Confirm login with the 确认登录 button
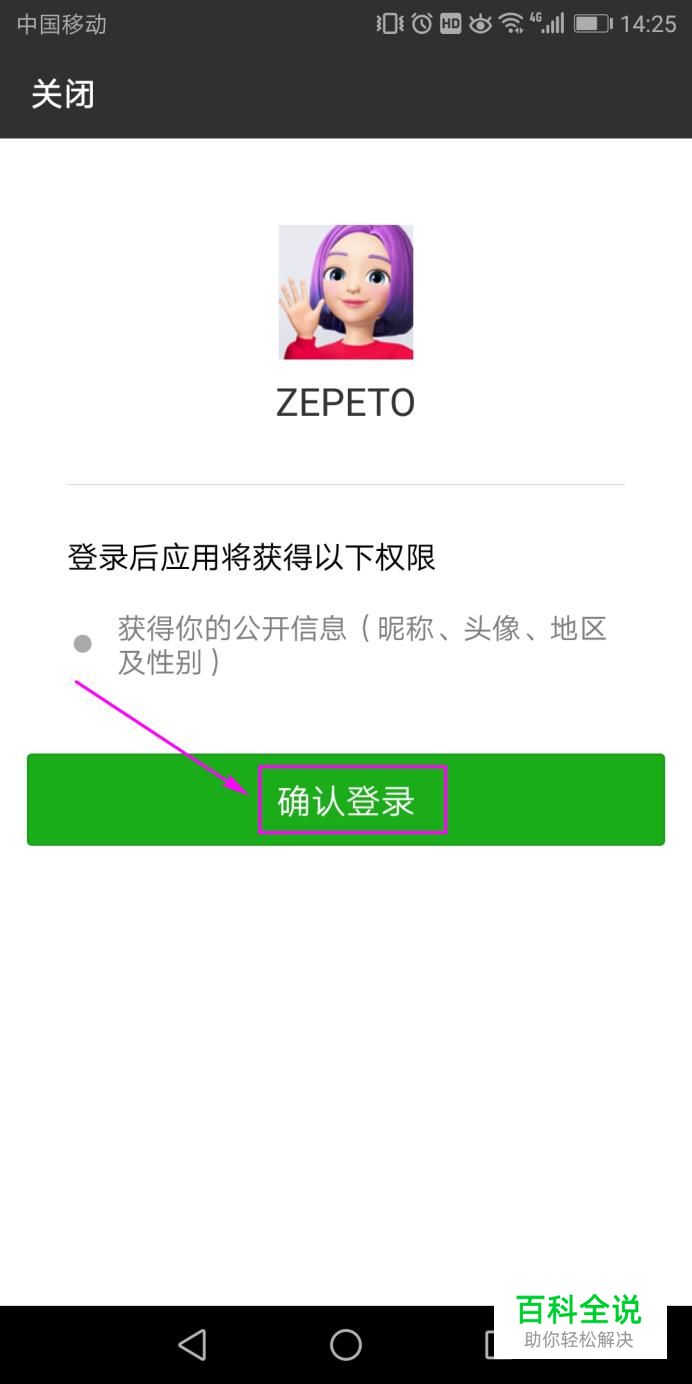Viewport: 692px width, 1384px height. pyautogui.click(x=346, y=800)
